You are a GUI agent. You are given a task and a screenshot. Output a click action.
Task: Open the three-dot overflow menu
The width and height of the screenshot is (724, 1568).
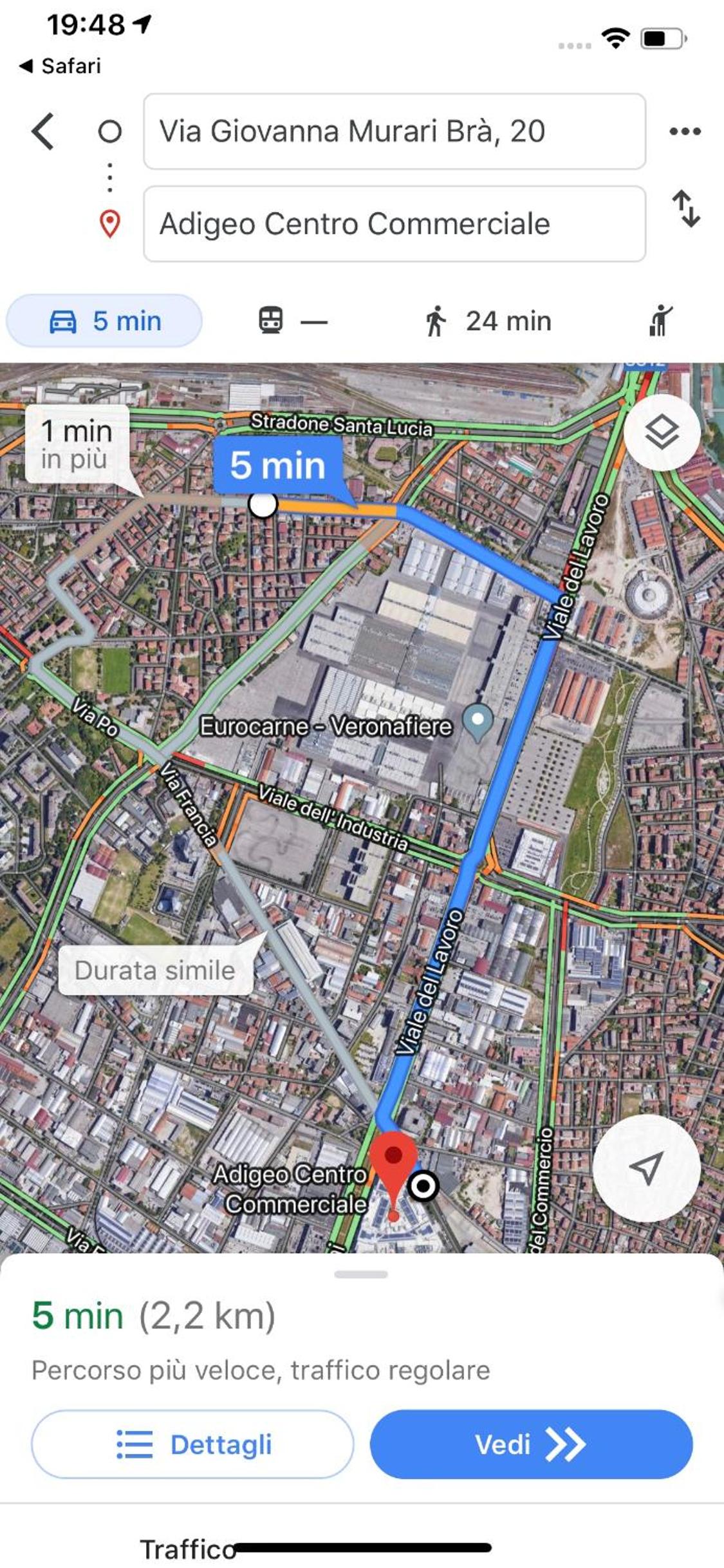point(685,131)
